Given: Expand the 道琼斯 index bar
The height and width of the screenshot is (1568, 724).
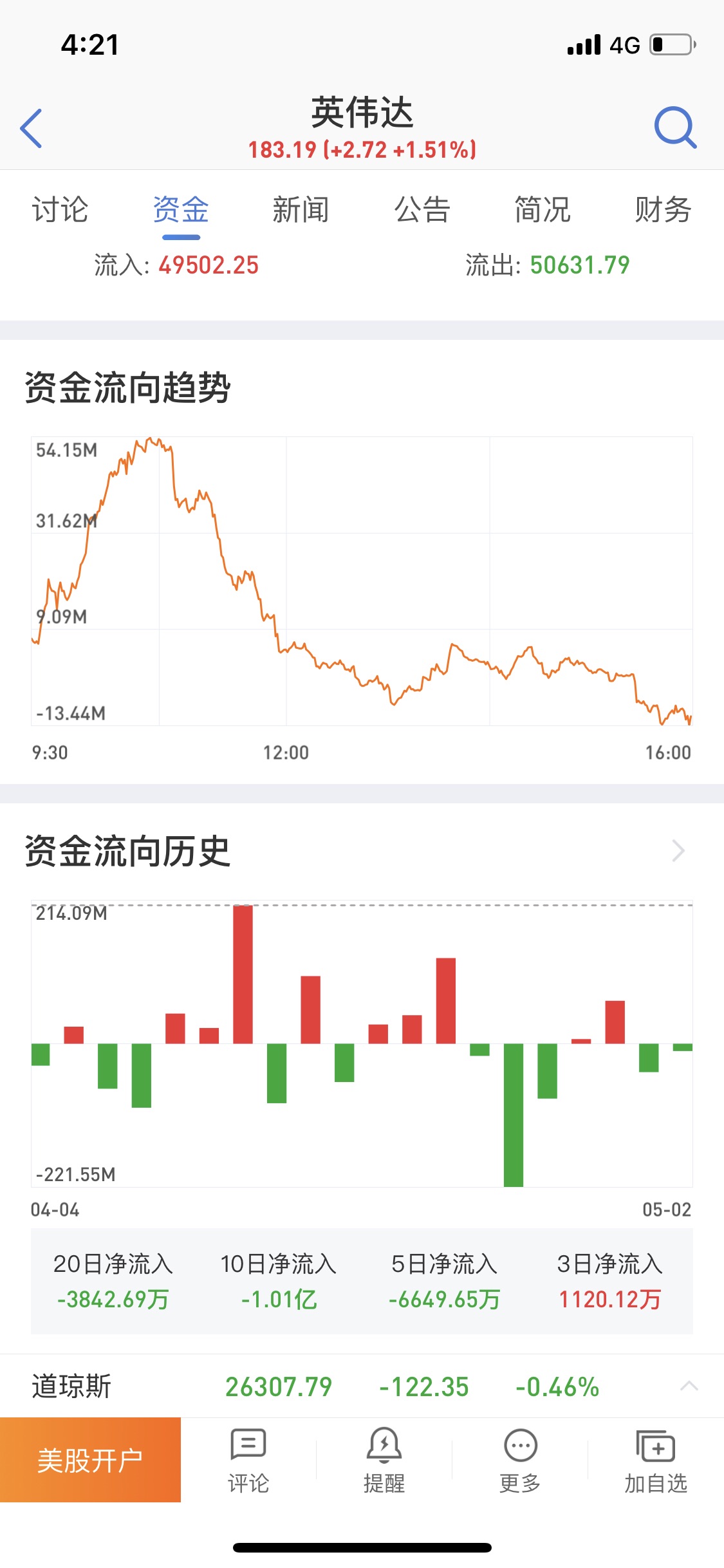Looking at the screenshot, I should tap(689, 1386).
